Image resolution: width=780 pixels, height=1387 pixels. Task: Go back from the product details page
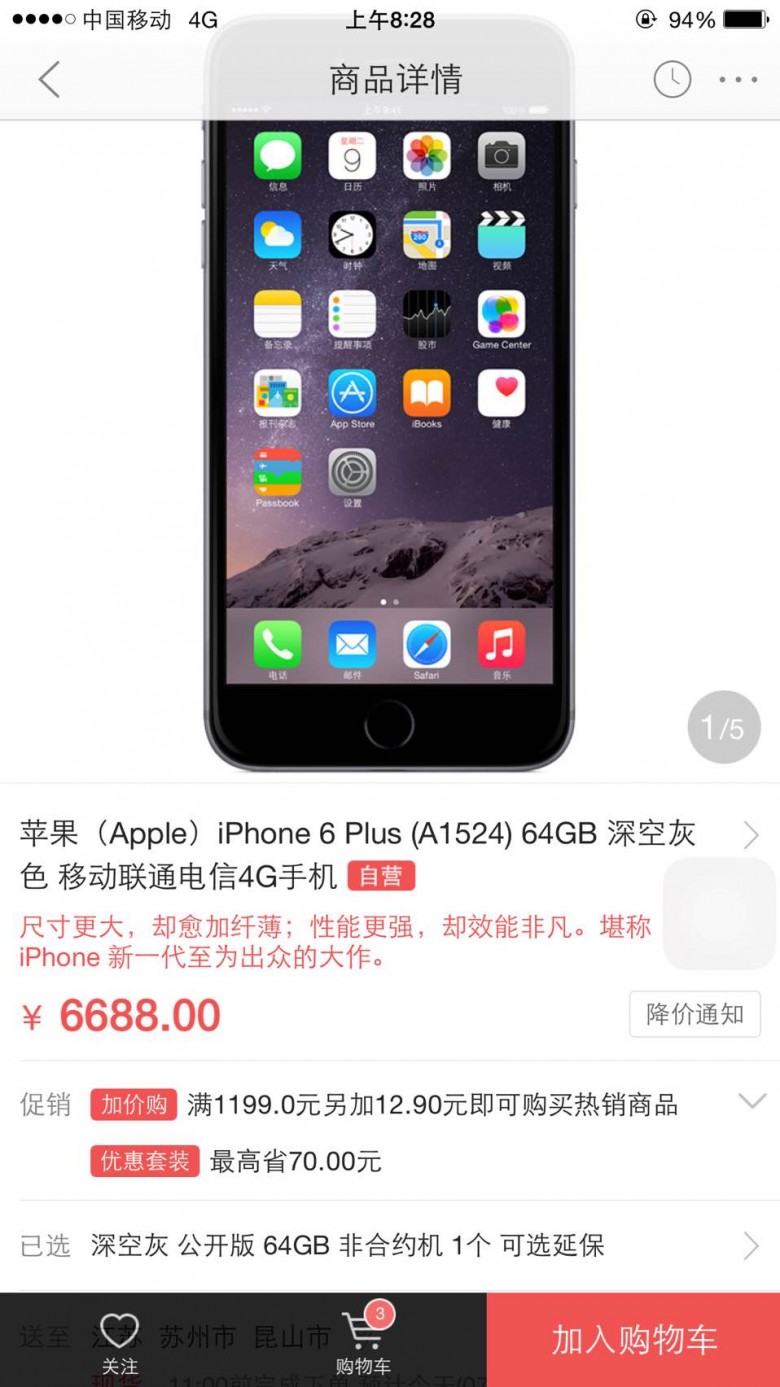point(49,79)
